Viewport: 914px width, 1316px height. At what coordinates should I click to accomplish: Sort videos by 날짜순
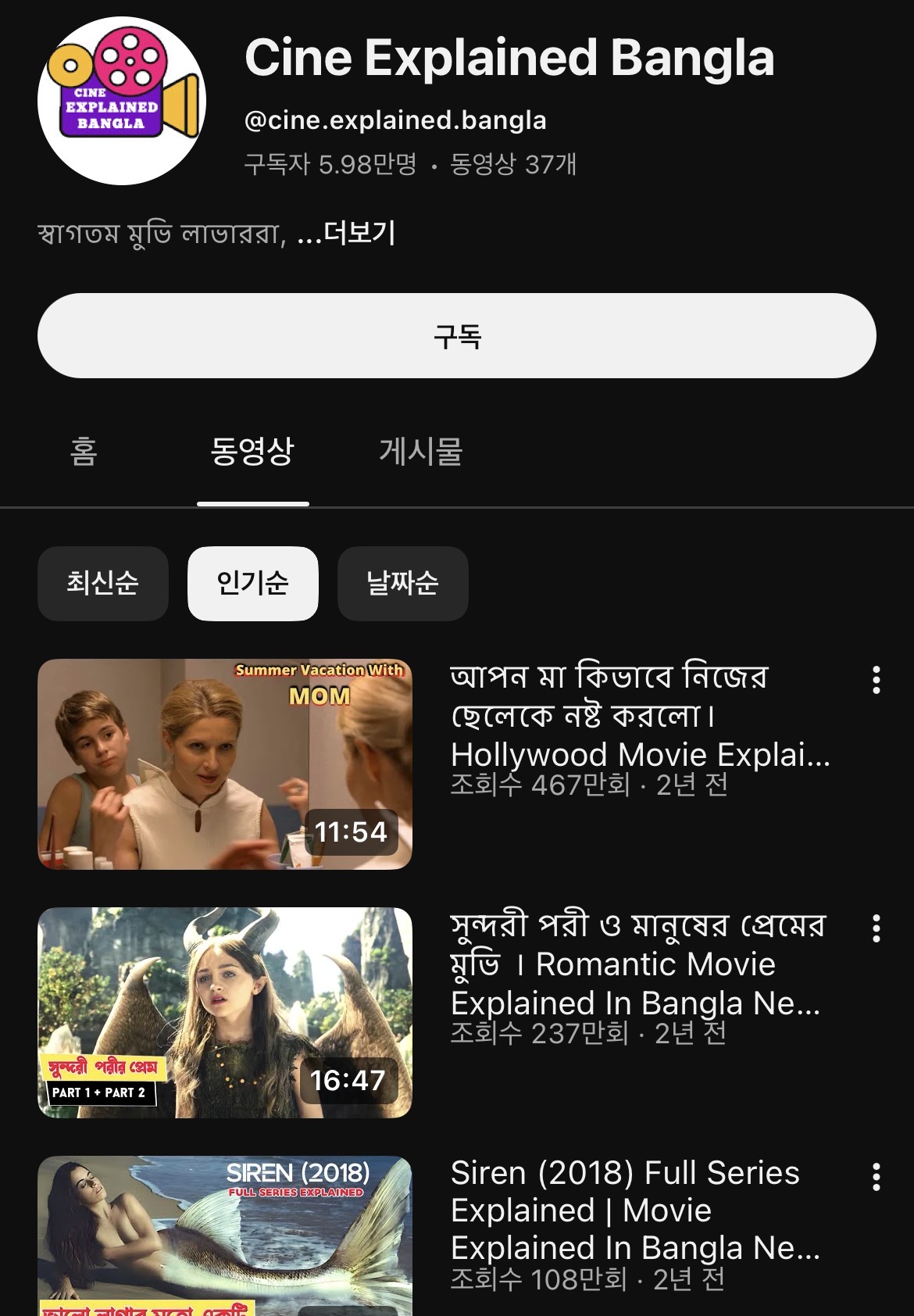(402, 583)
